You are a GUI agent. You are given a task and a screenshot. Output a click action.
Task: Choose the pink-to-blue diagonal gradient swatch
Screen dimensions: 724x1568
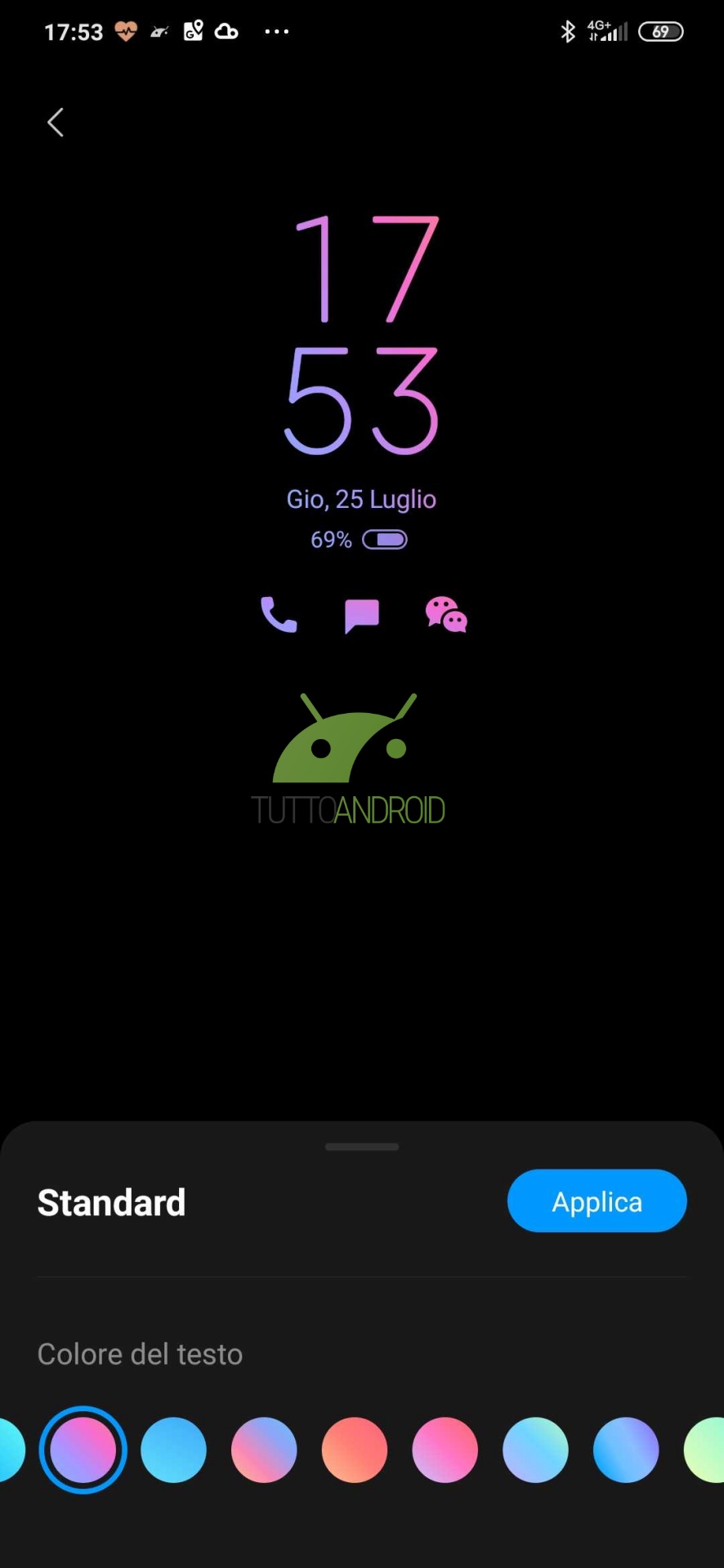coord(264,1450)
